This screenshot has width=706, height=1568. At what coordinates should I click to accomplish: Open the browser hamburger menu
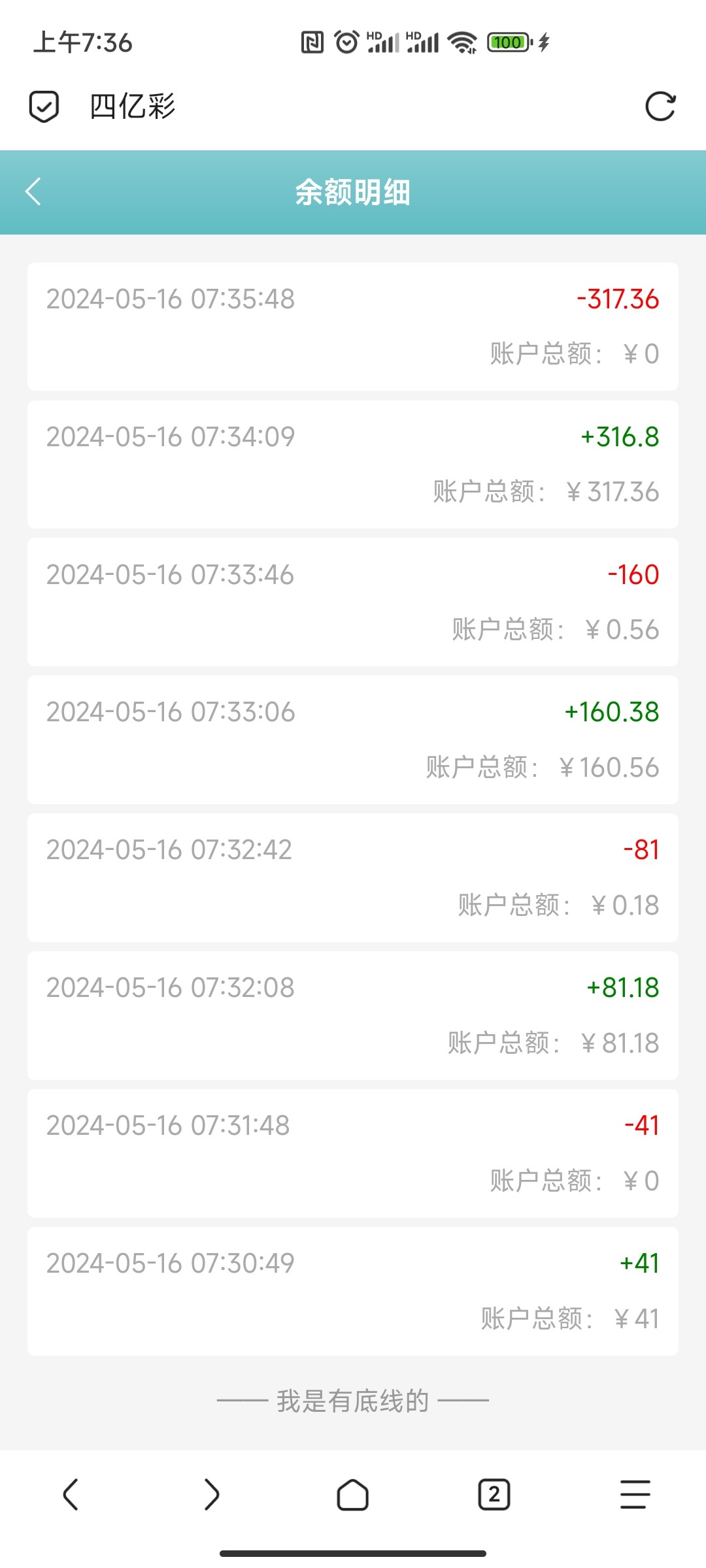635,1494
